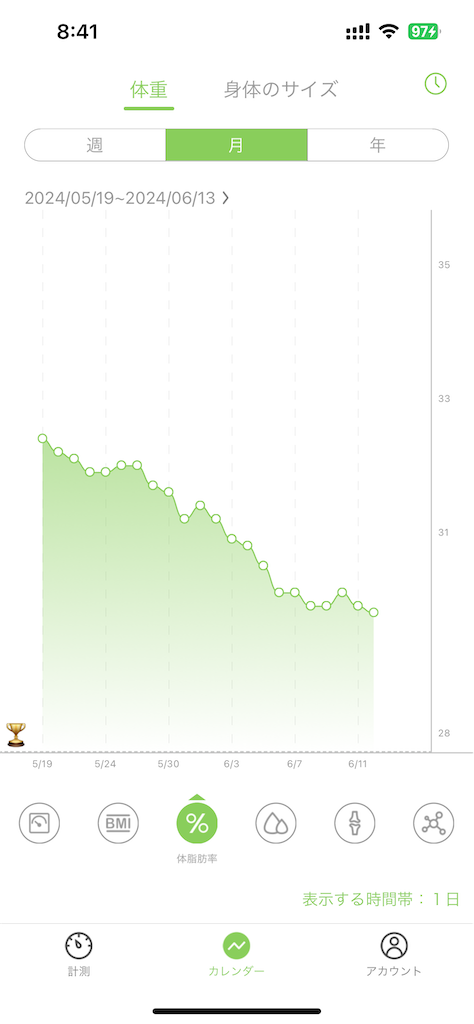The width and height of the screenshot is (474, 1024).
Task: Show the molecule-shaped metric icon
Action: [x=434, y=823]
